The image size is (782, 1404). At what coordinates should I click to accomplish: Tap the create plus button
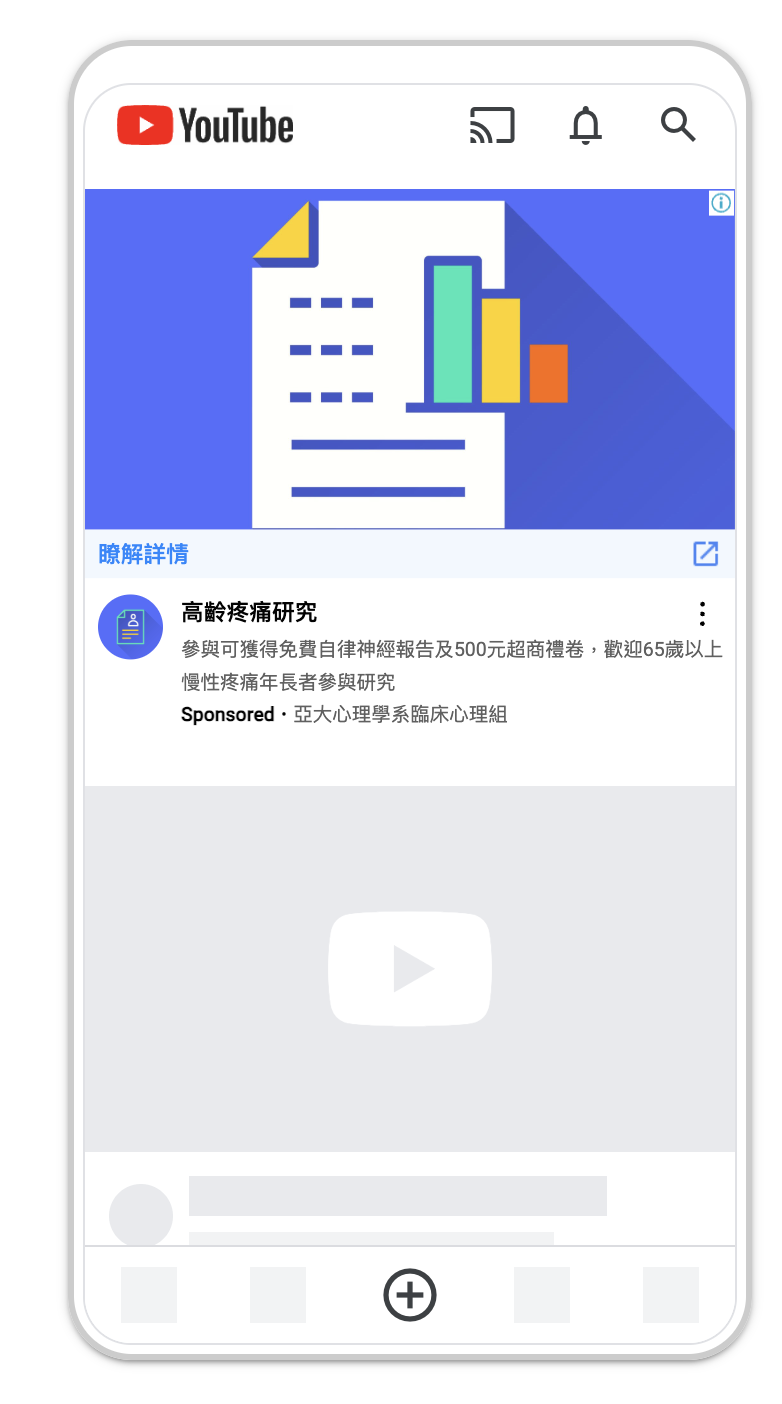tap(410, 1295)
